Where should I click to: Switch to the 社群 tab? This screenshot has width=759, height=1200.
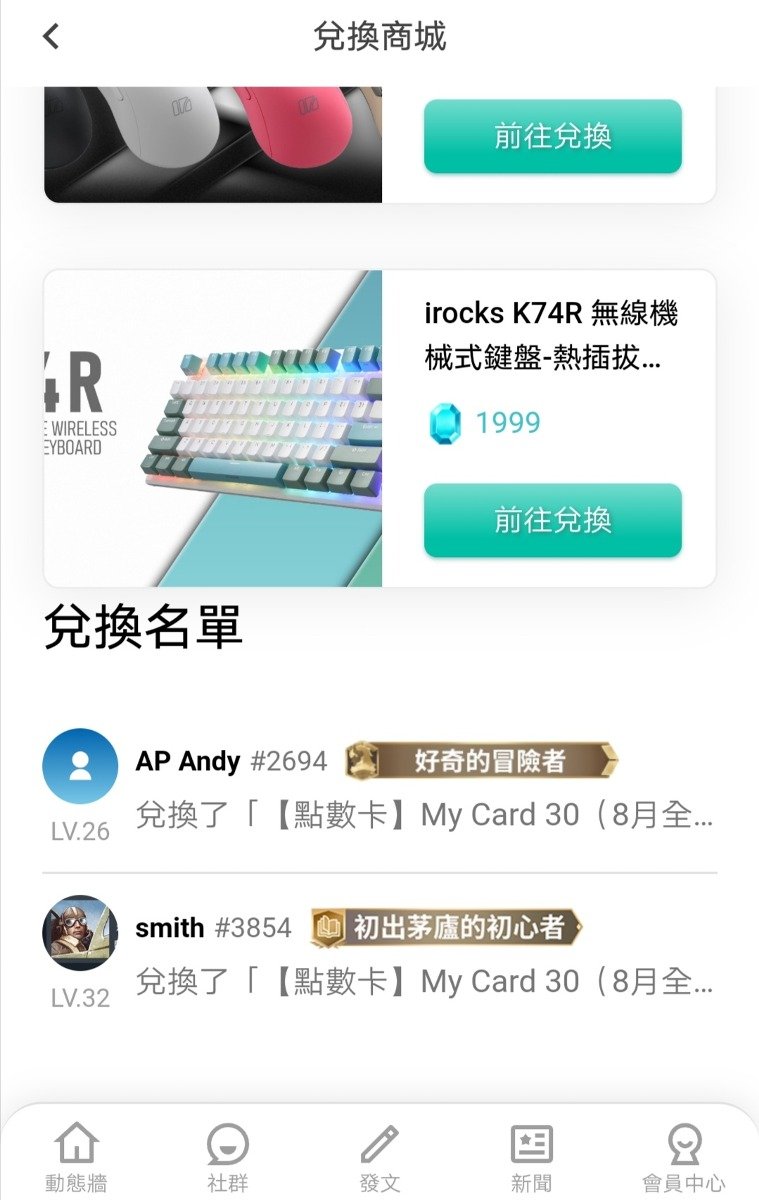click(x=227, y=1157)
